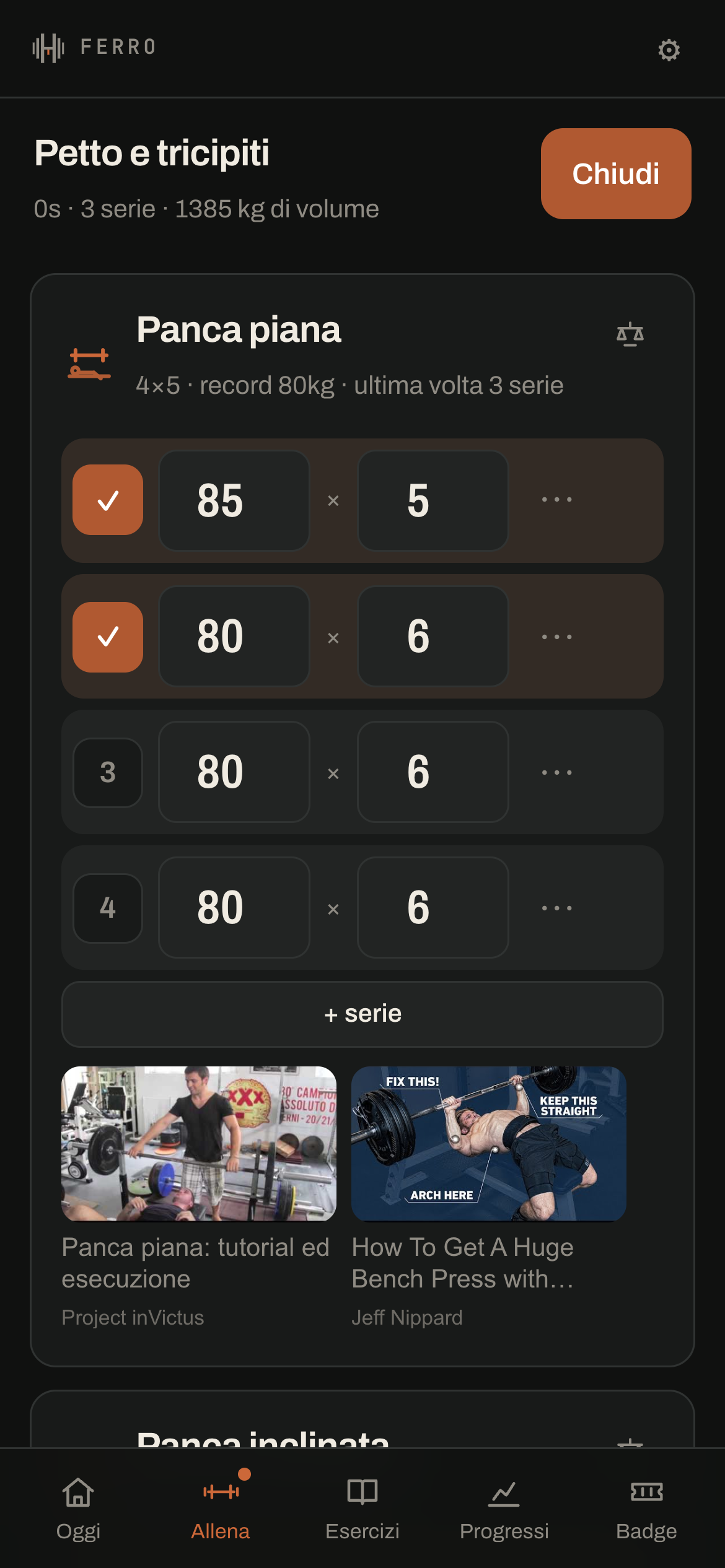The width and height of the screenshot is (725, 1568).
Task: Mark set 3 as done
Action: (108, 772)
